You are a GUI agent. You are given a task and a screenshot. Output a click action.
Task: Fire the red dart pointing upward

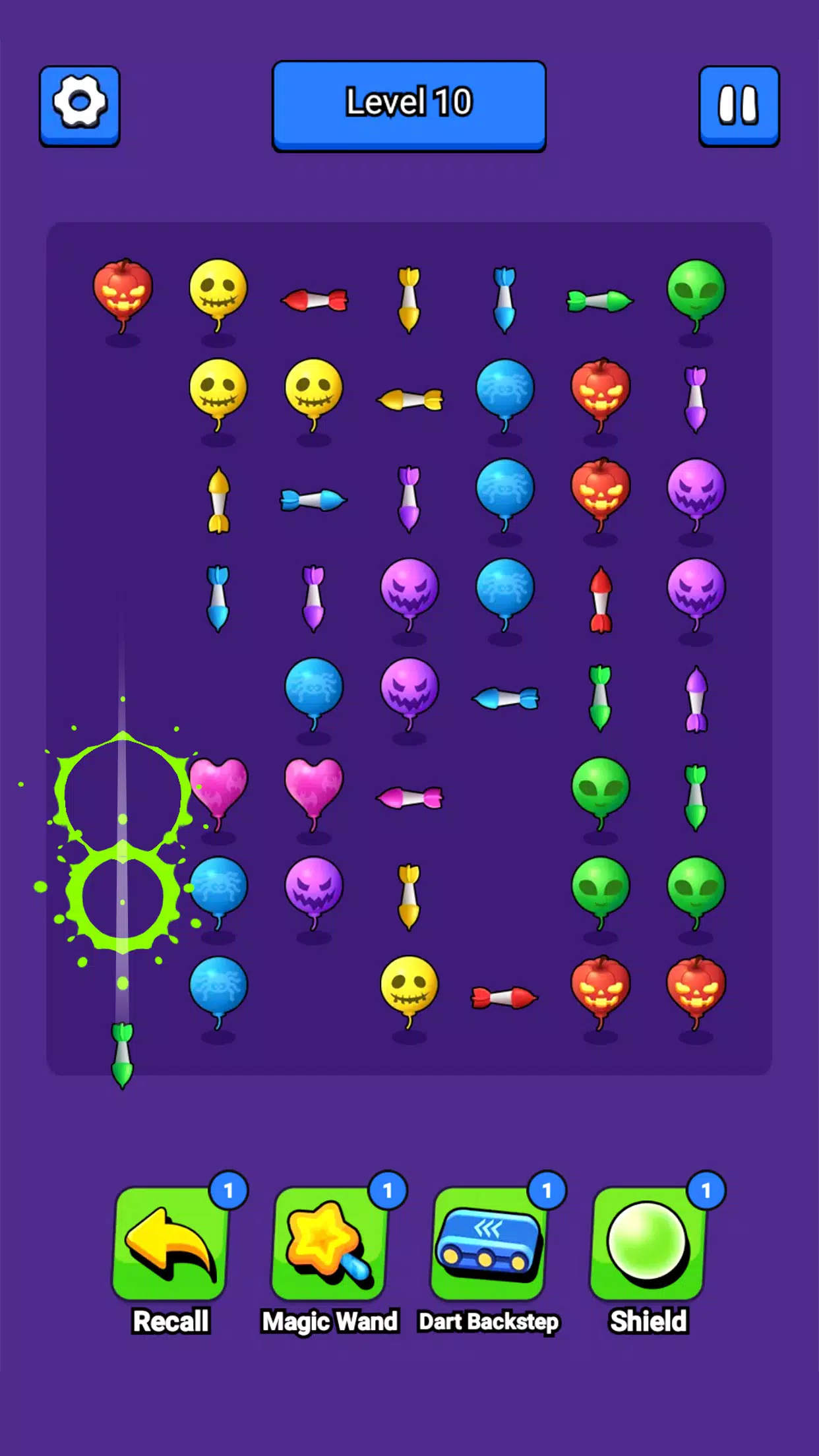[601, 599]
